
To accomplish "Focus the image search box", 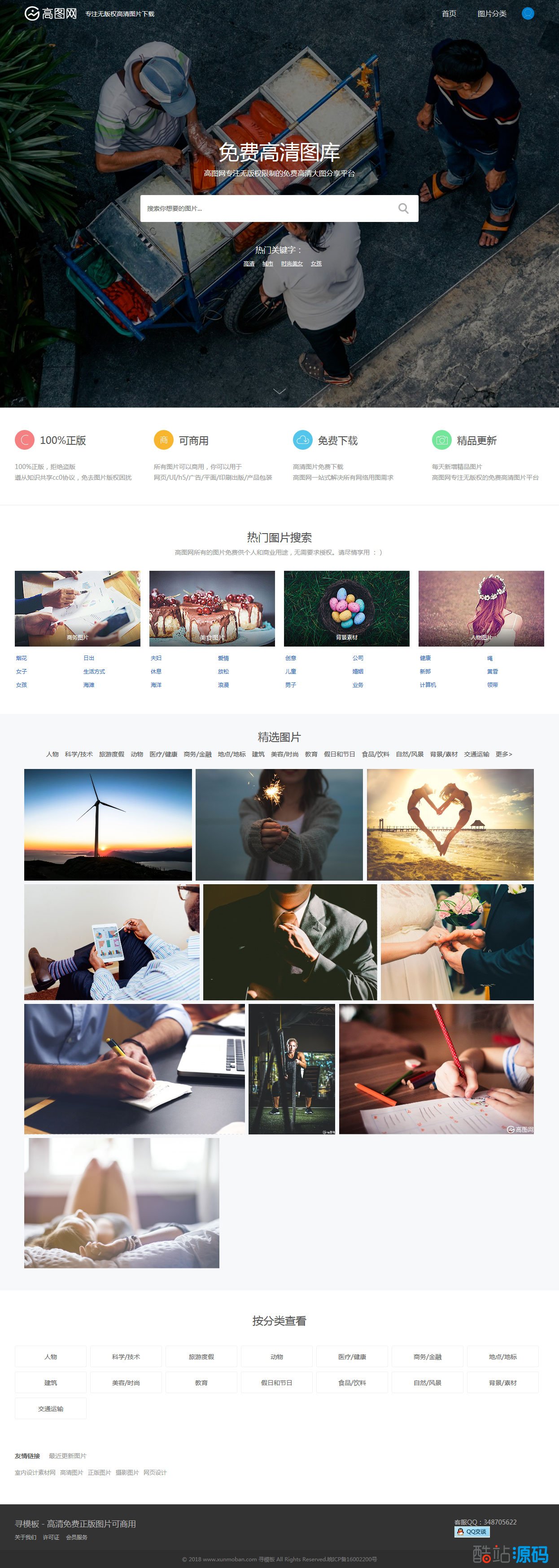I will click(268, 208).
